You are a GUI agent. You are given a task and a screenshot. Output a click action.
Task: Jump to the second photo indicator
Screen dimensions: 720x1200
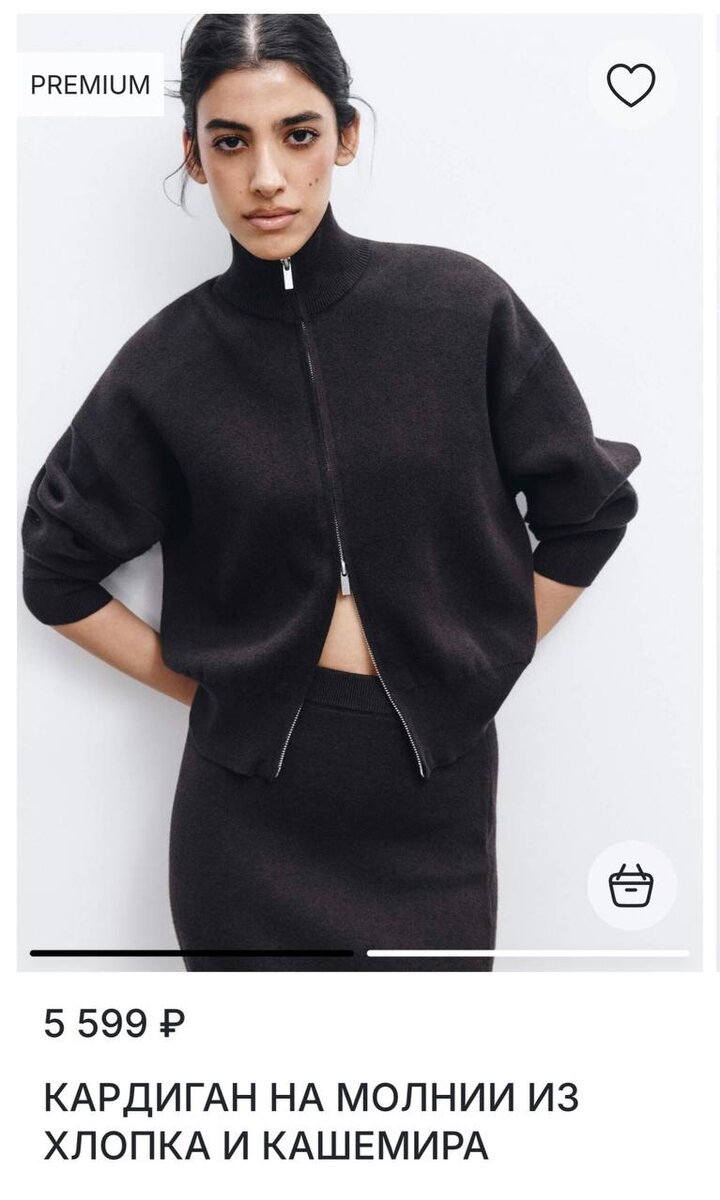point(528,953)
